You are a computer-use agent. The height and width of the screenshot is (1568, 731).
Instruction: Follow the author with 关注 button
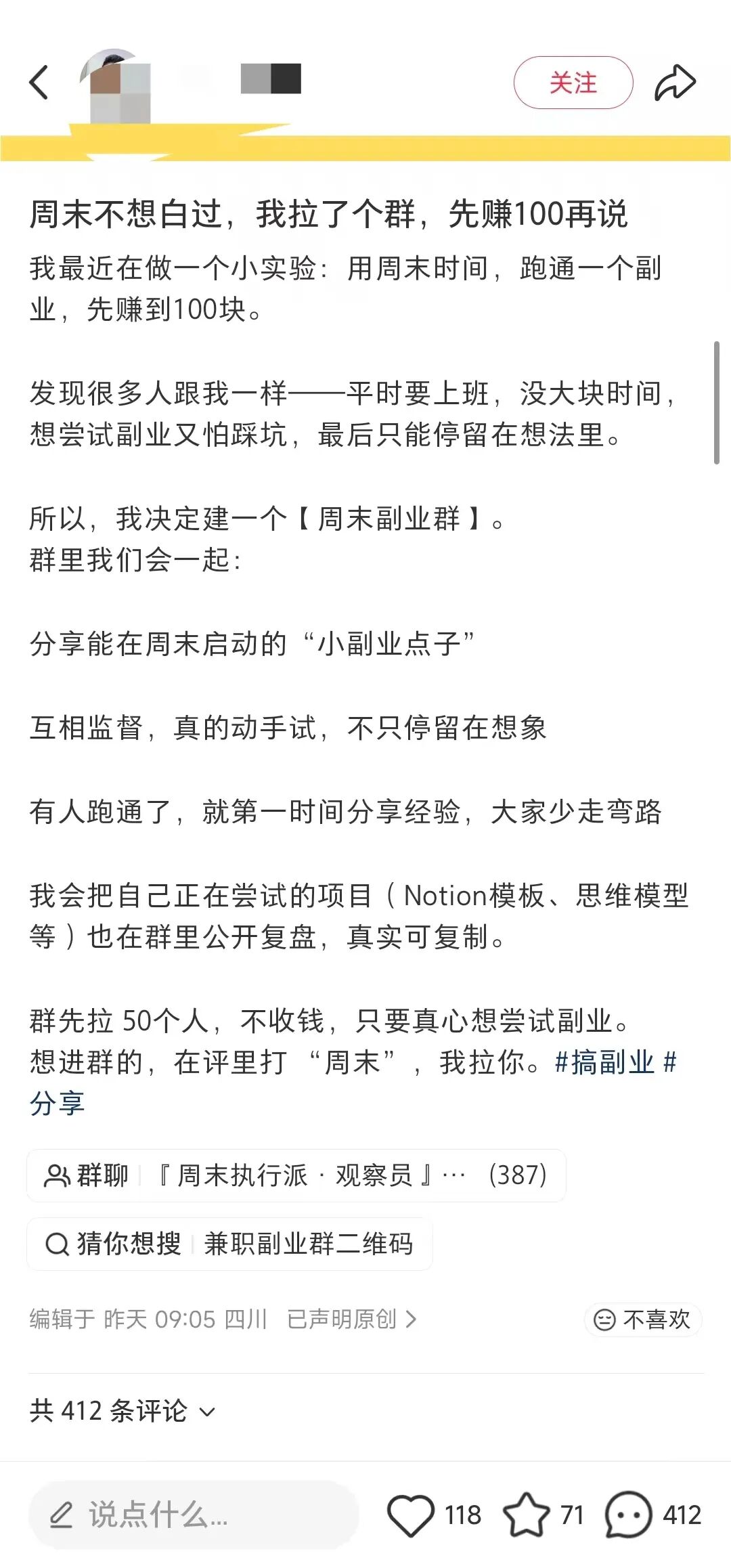pyautogui.click(x=573, y=83)
